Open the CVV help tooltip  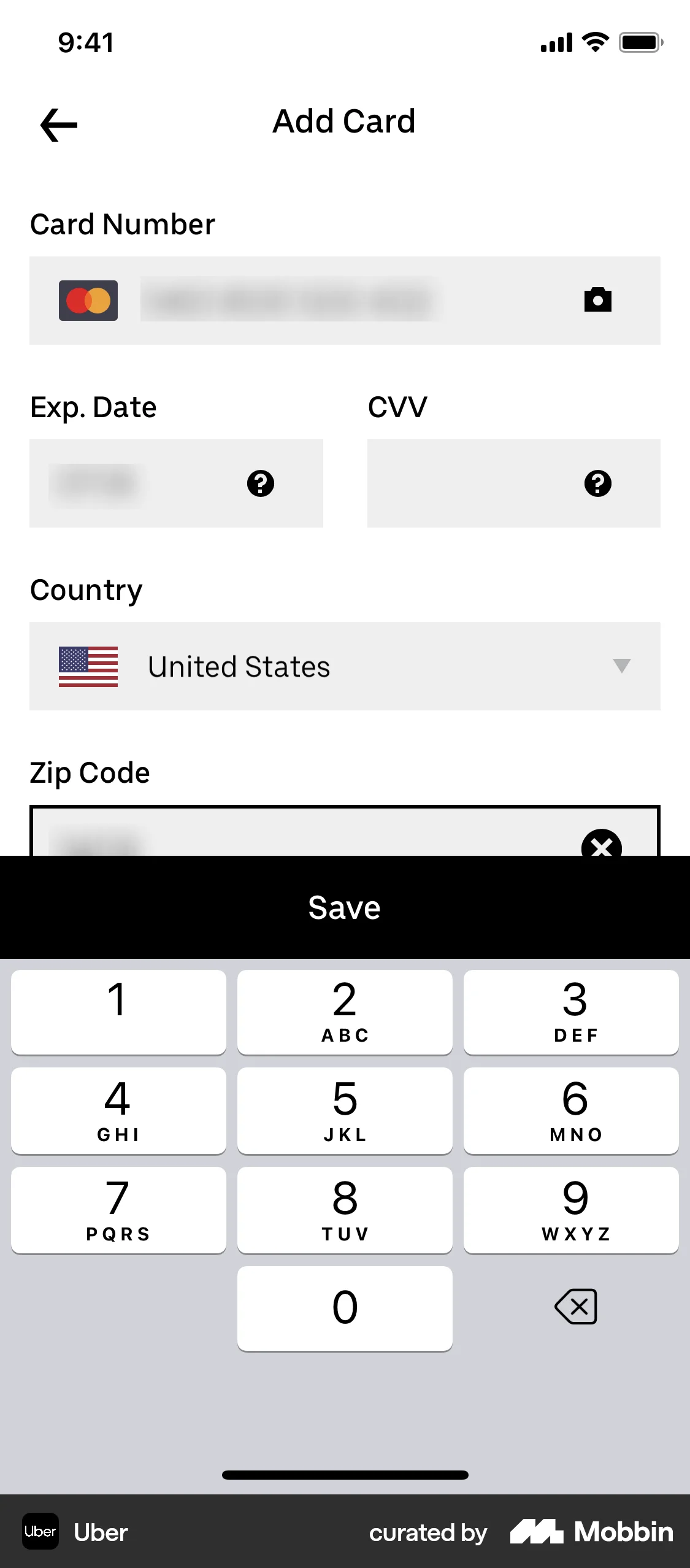pyautogui.click(x=597, y=484)
